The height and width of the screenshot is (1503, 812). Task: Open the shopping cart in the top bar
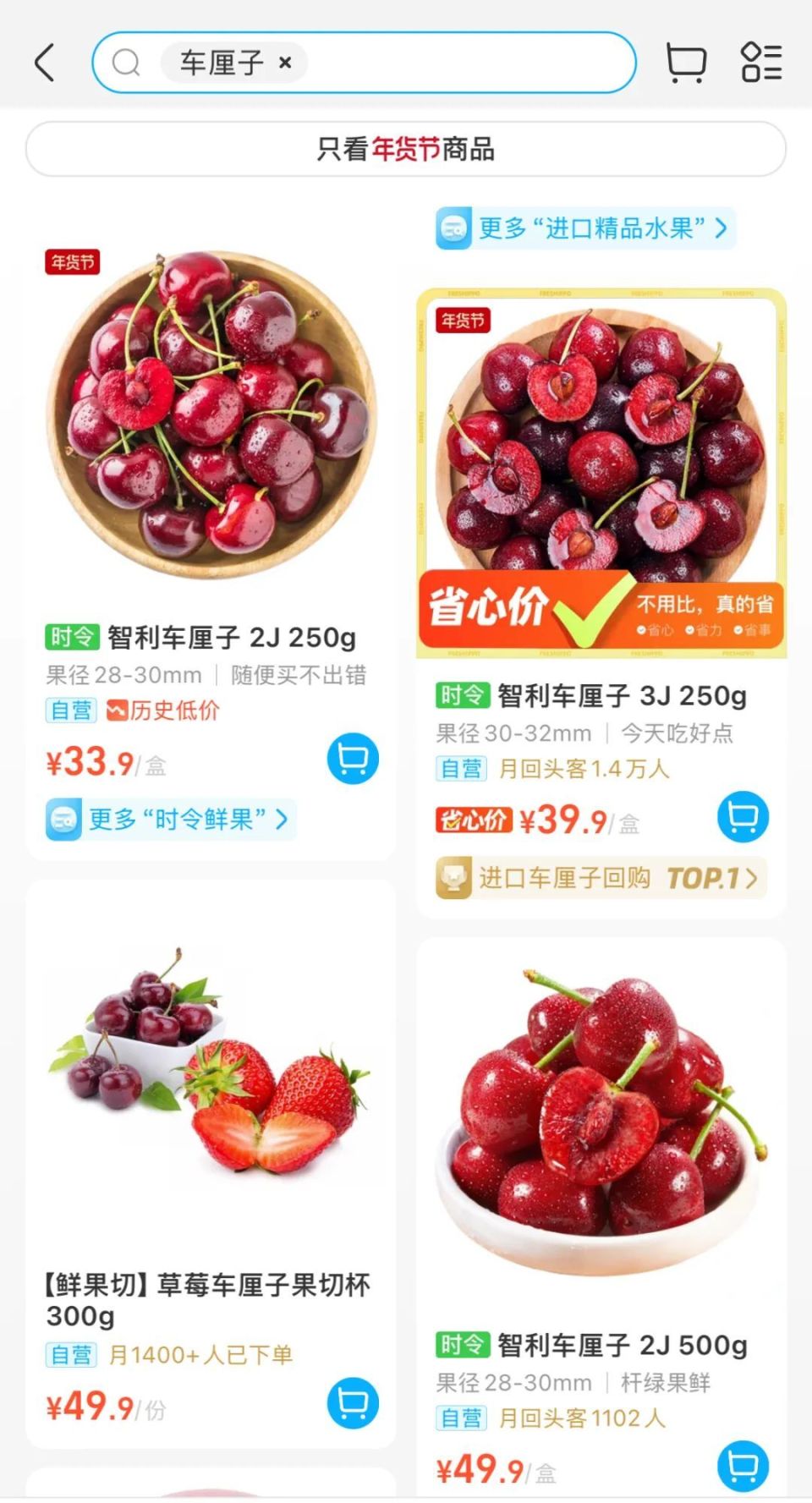click(x=686, y=63)
